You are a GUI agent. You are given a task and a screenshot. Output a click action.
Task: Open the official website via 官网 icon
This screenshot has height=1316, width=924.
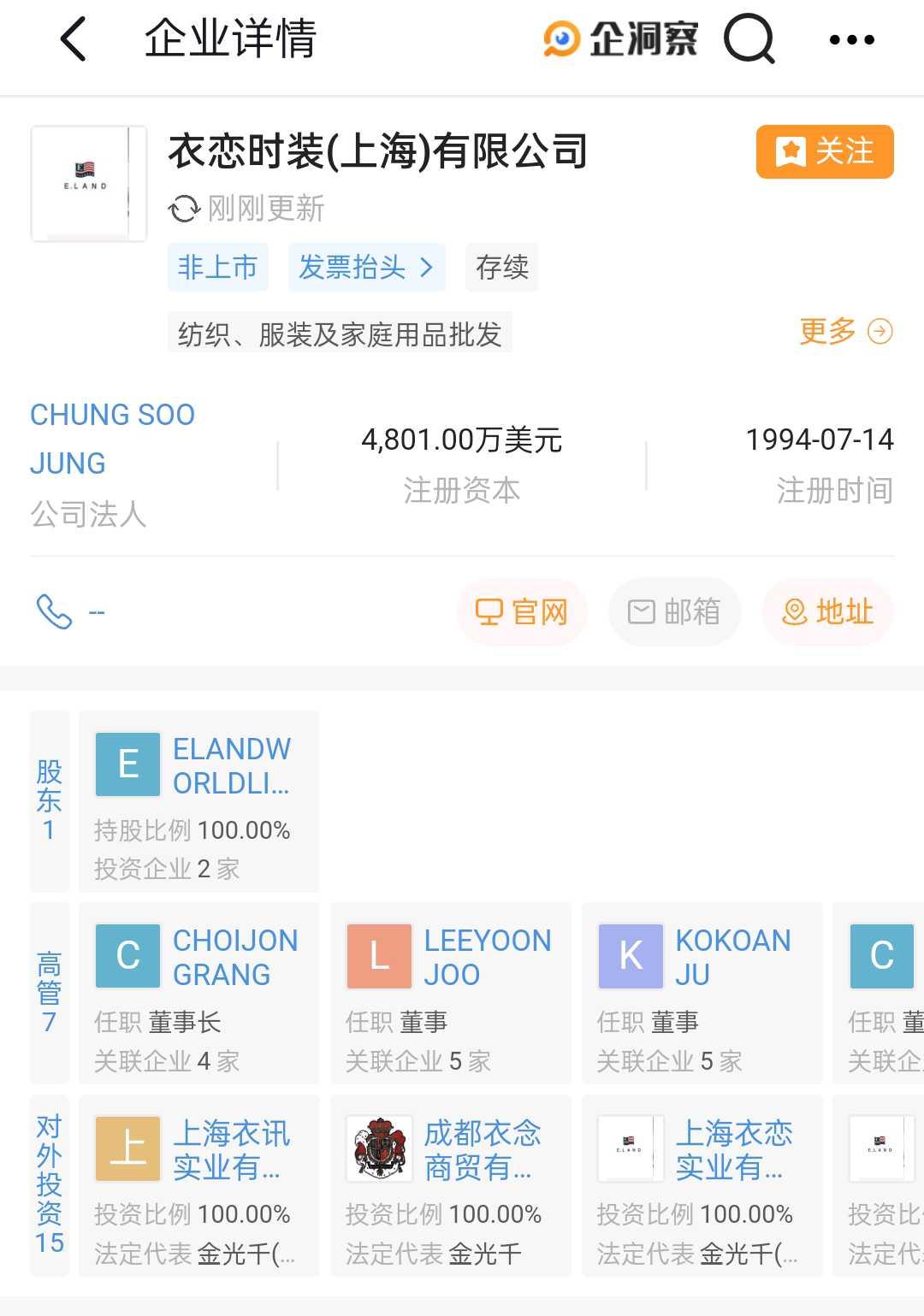pyautogui.click(x=522, y=611)
